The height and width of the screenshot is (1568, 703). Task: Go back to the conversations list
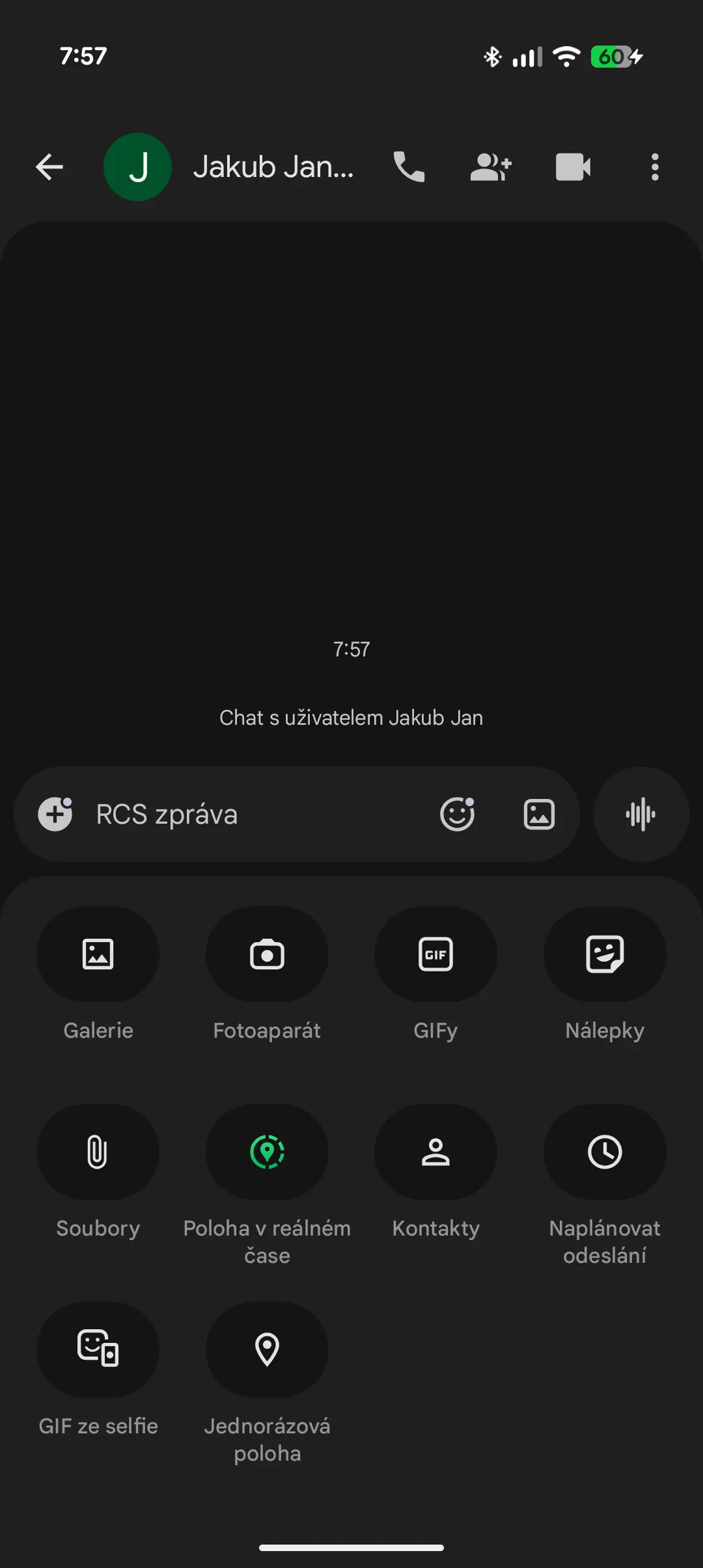point(49,167)
